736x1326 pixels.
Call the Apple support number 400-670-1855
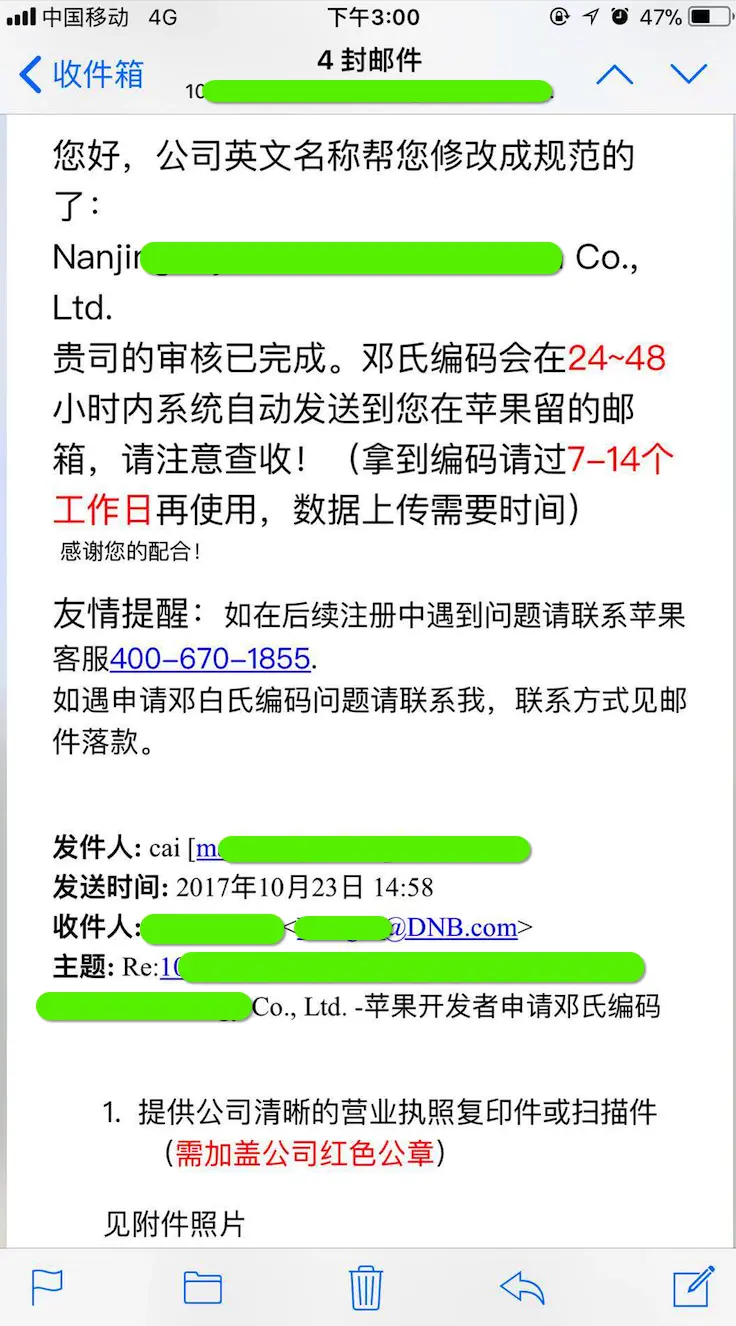(x=210, y=659)
